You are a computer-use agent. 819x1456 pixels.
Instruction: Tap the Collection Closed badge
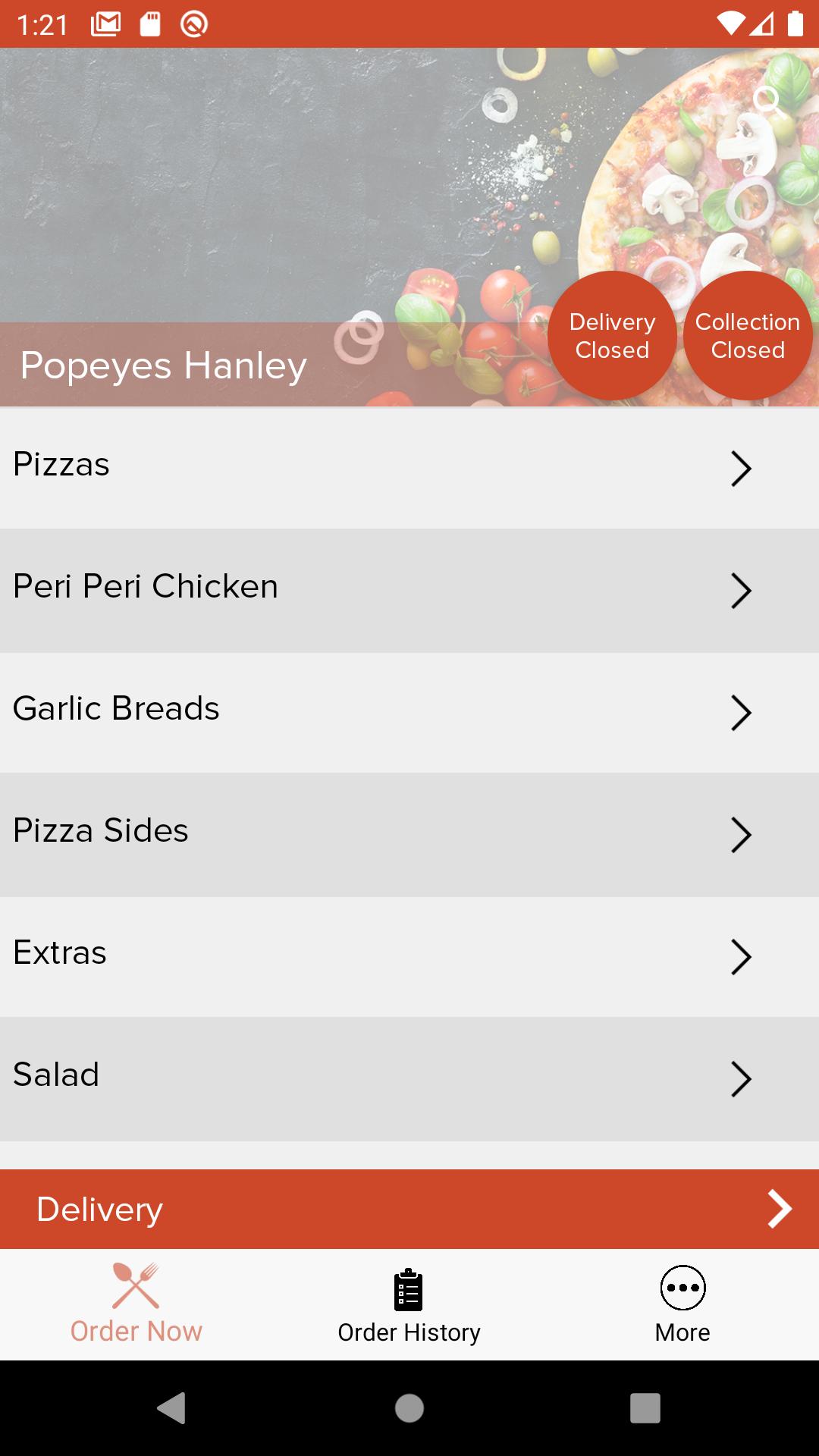tap(748, 336)
